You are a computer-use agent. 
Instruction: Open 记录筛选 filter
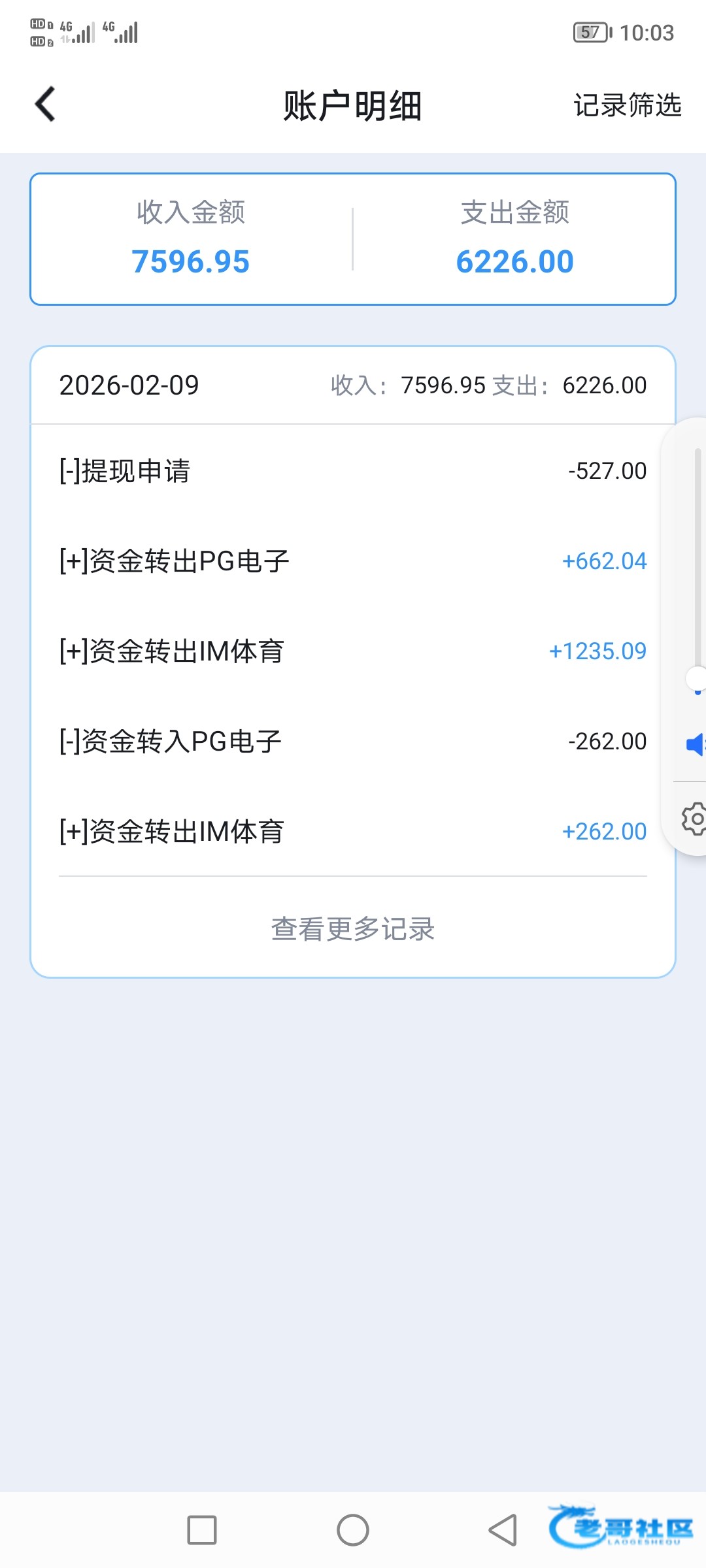pyautogui.click(x=627, y=105)
